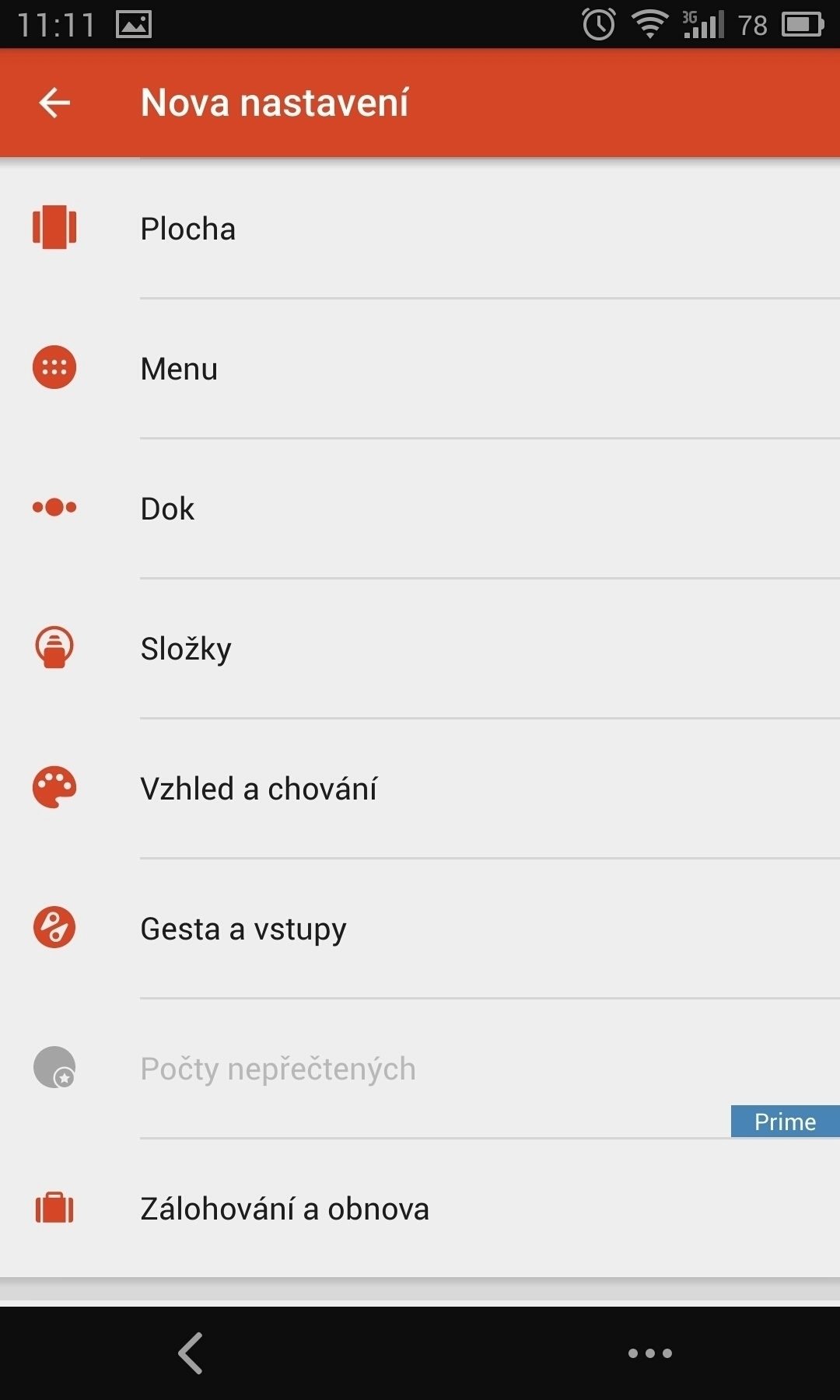Open Složky settings
This screenshot has width=840, height=1400.
pyautogui.click(x=420, y=648)
